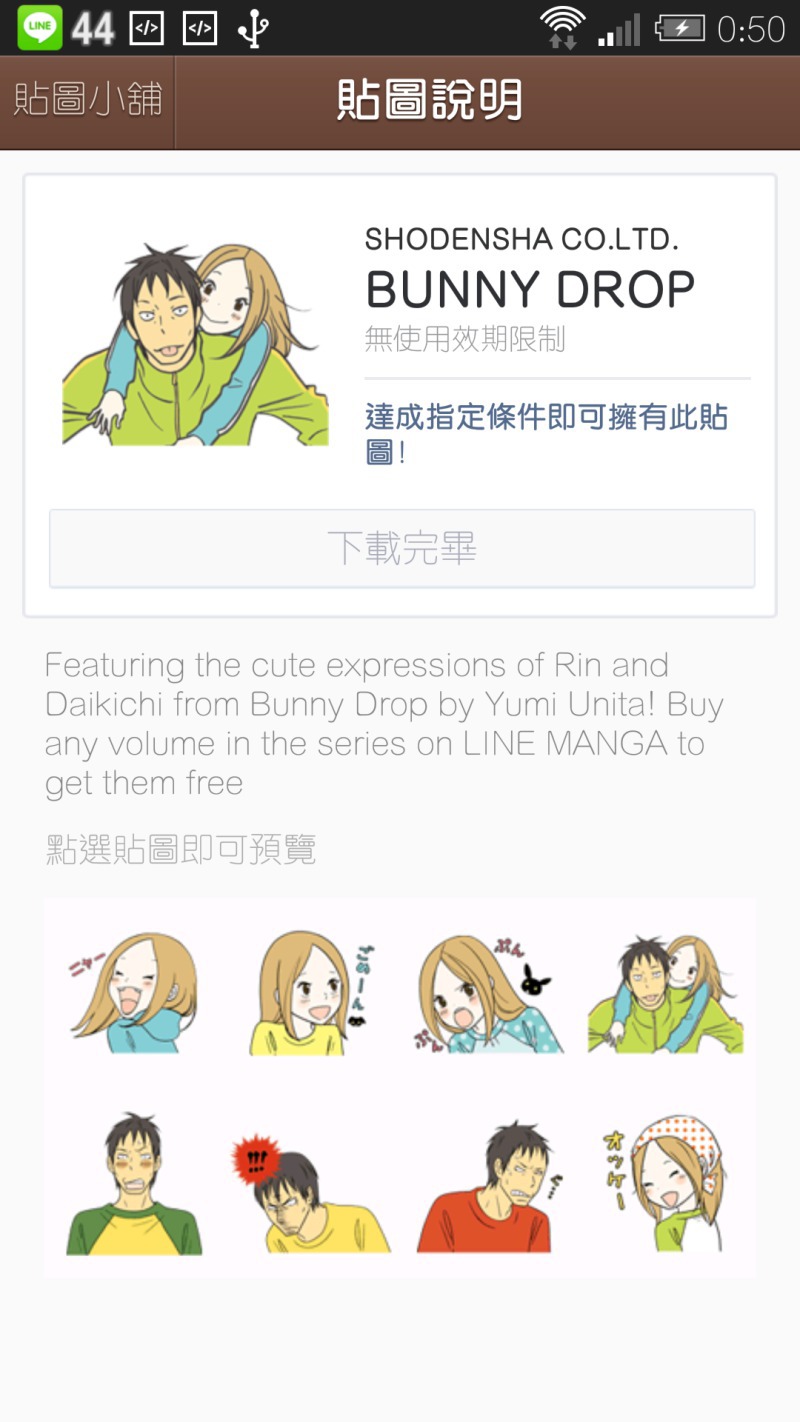Viewport: 800px width, 1422px height.
Task: Go back to 貼圖小舖 sticker shop
Action: (x=87, y=102)
